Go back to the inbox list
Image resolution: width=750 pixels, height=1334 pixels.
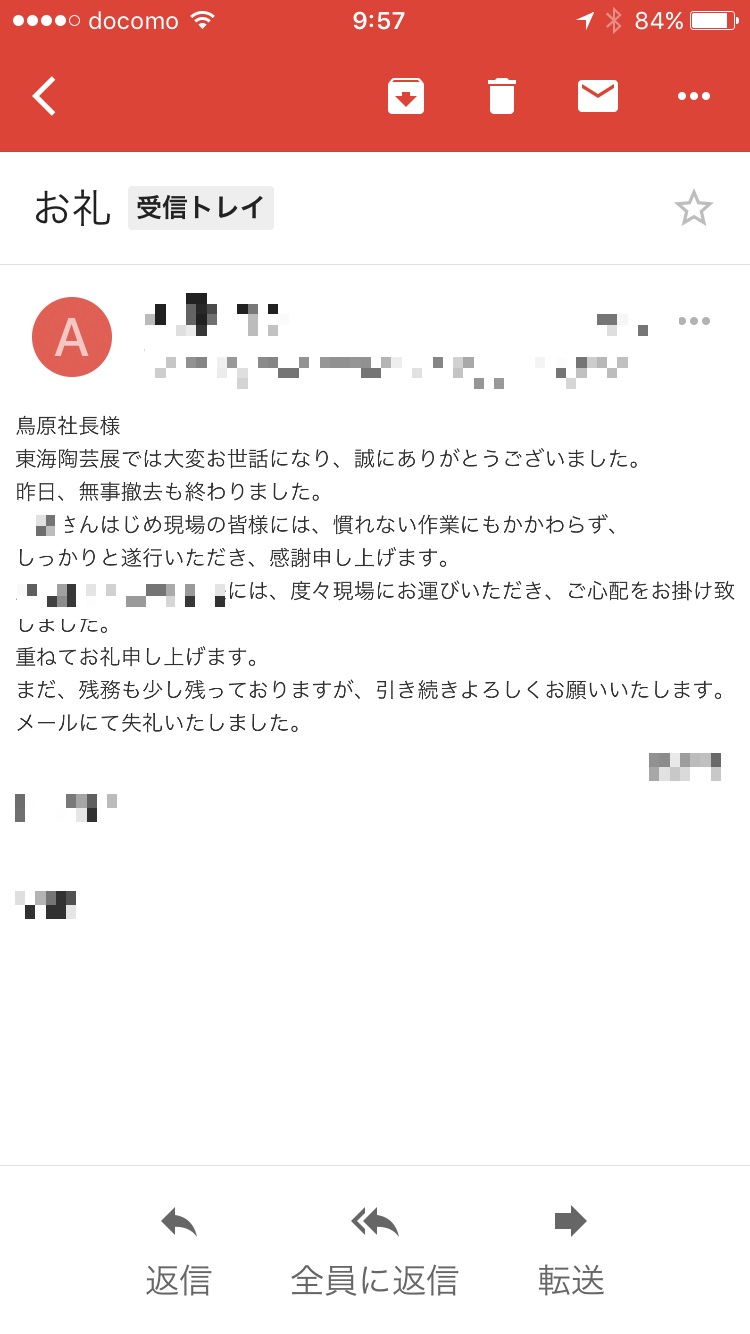coord(44,96)
